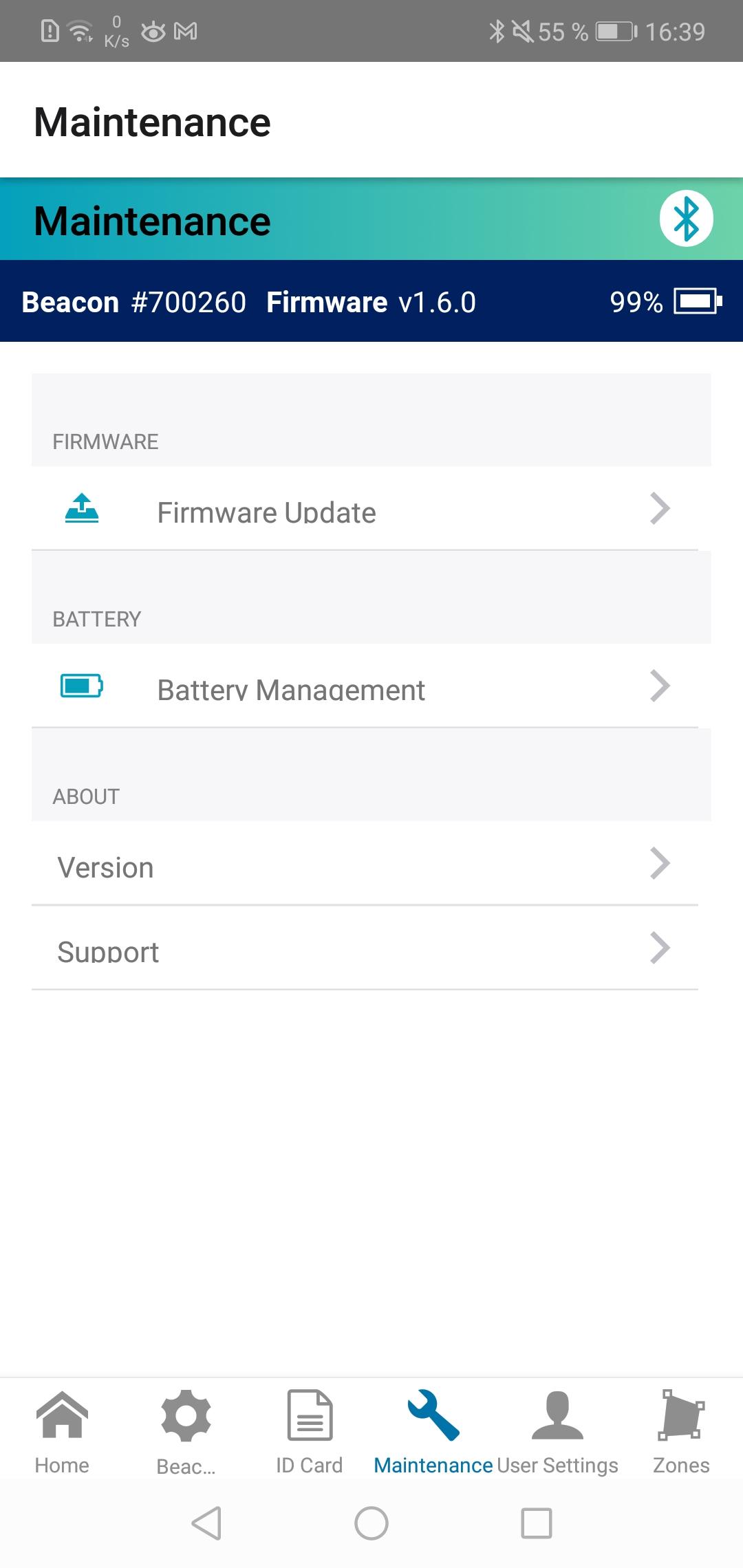The height and width of the screenshot is (1568, 743).
Task: Open Battery Management
Action: click(x=365, y=687)
